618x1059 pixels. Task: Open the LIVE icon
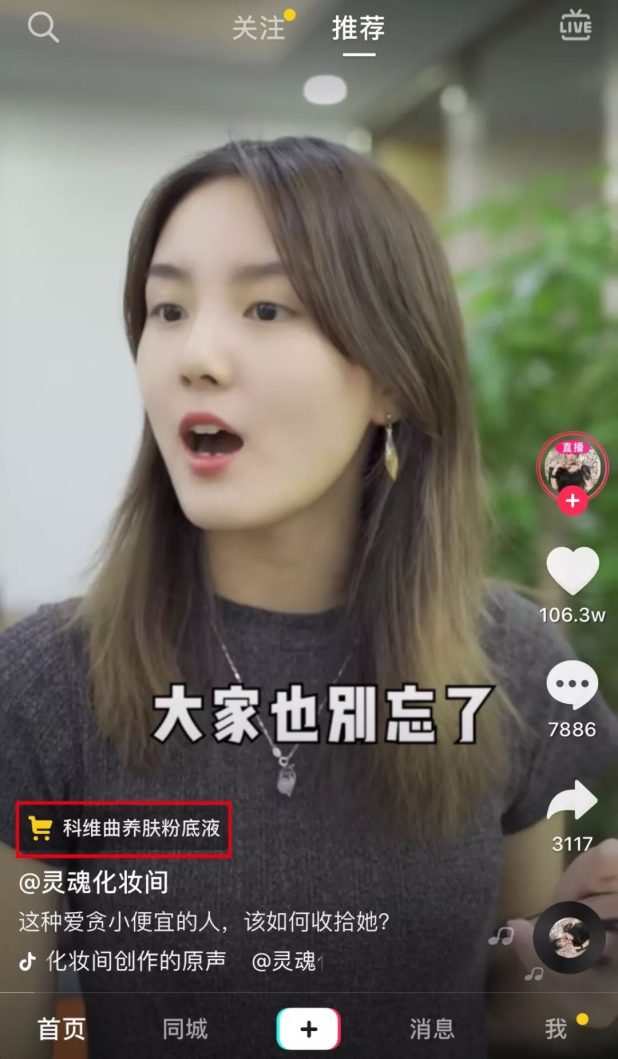click(576, 26)
